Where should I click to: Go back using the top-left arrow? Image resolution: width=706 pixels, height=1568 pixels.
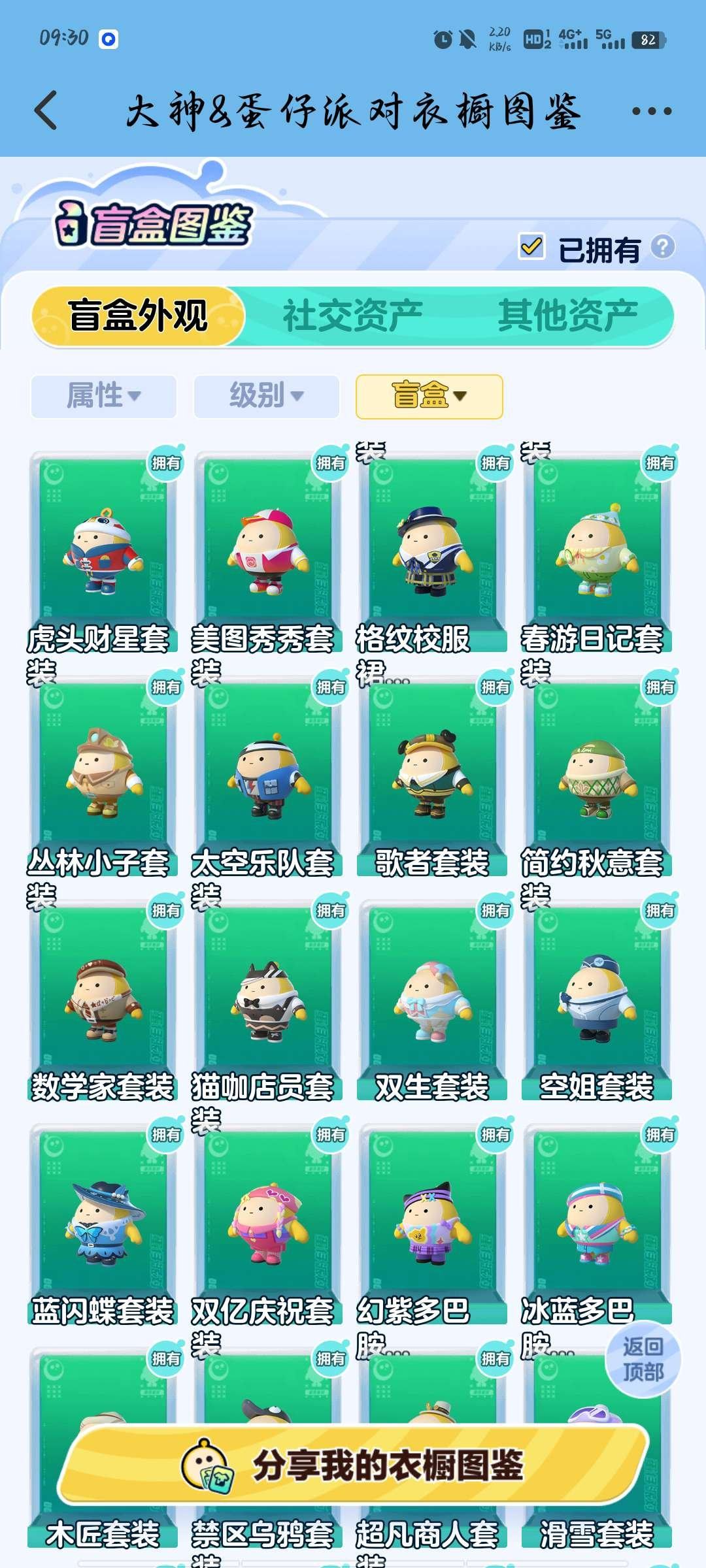pyautogui.click(x=46, y=110)
